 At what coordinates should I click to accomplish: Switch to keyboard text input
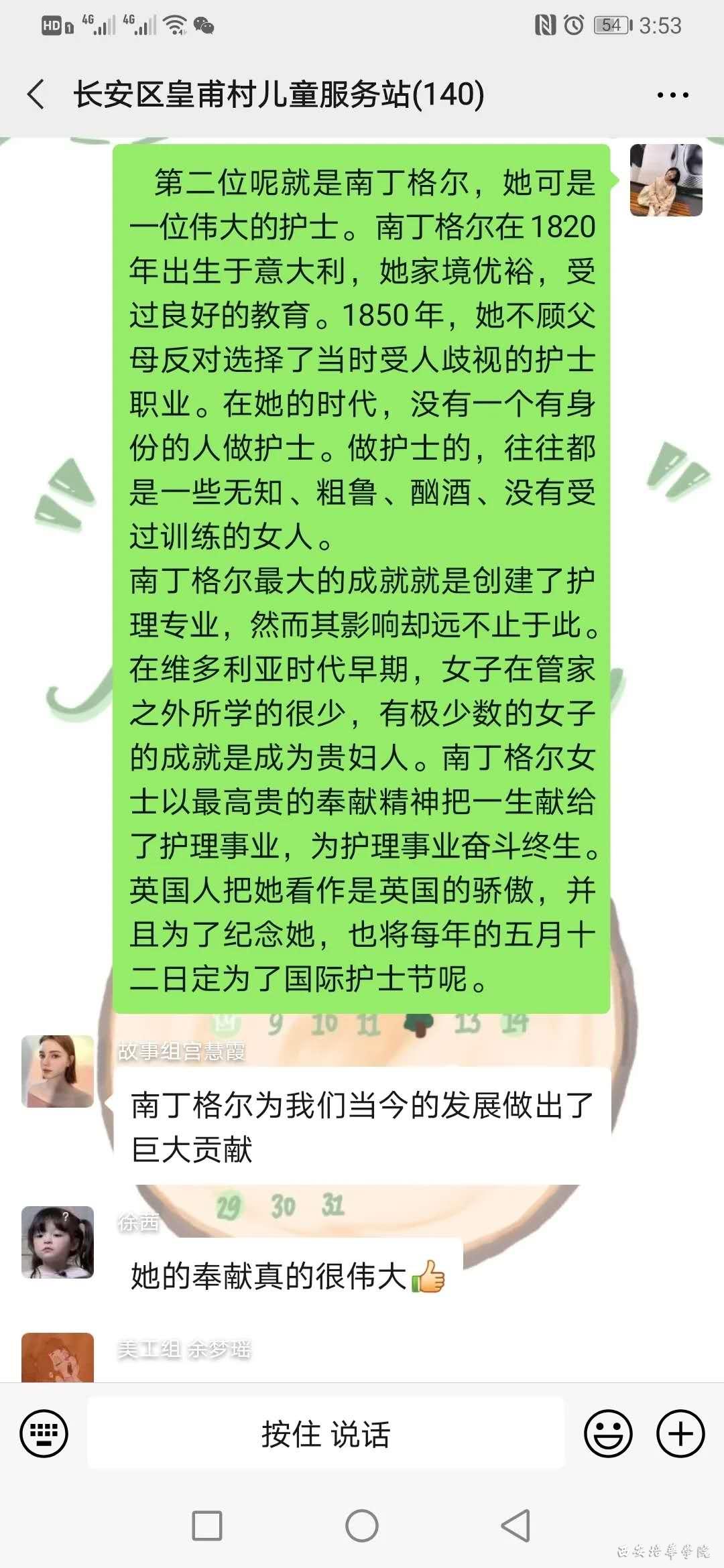coord(44,1433)
